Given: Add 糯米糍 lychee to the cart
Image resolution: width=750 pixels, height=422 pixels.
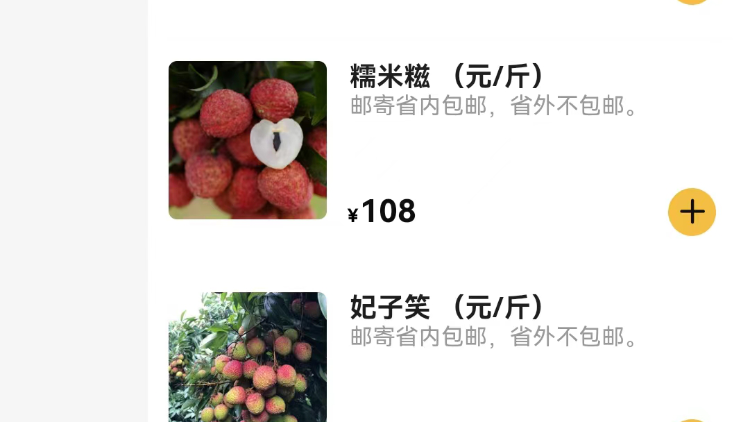Looking at the screenshot, I should 691,211.
